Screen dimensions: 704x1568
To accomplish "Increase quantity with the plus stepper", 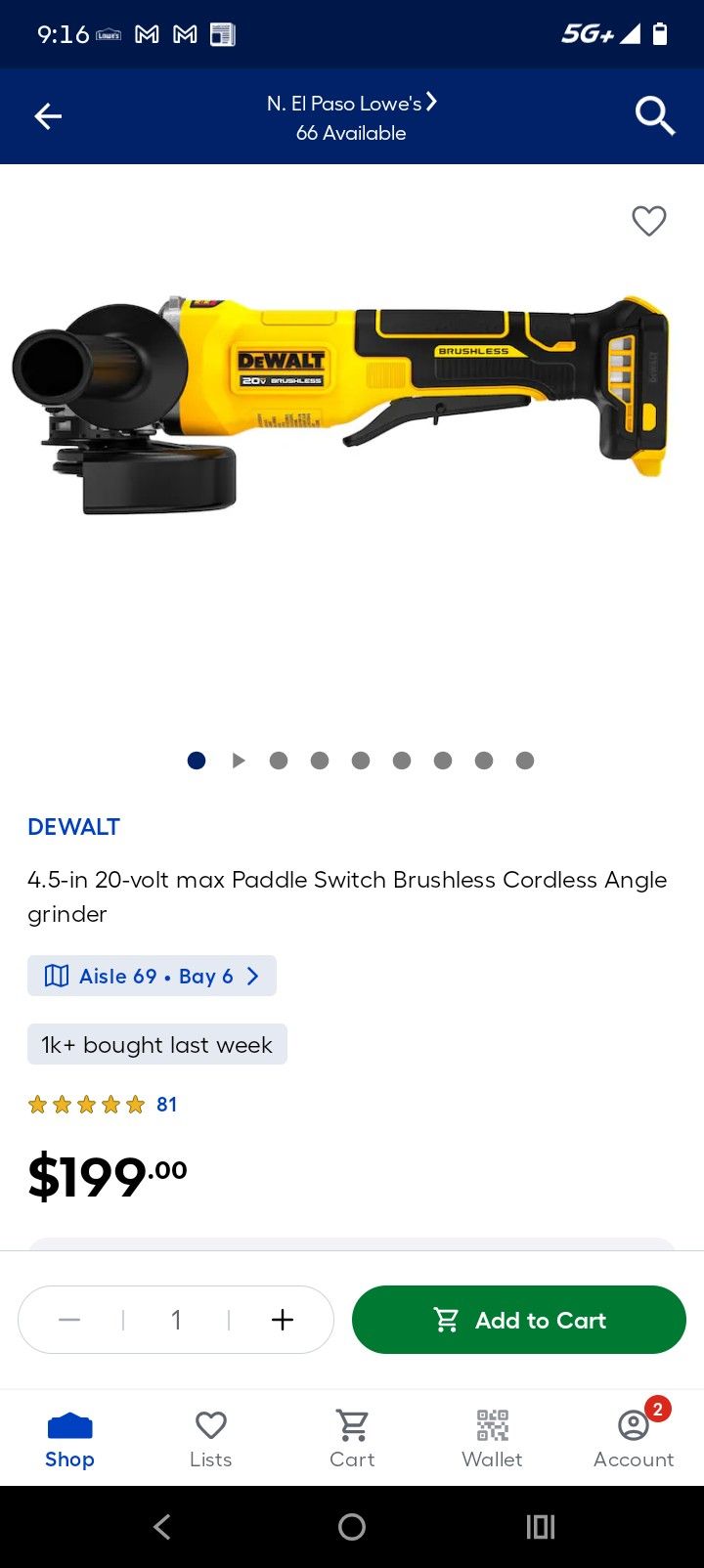I will (283, 1320).
